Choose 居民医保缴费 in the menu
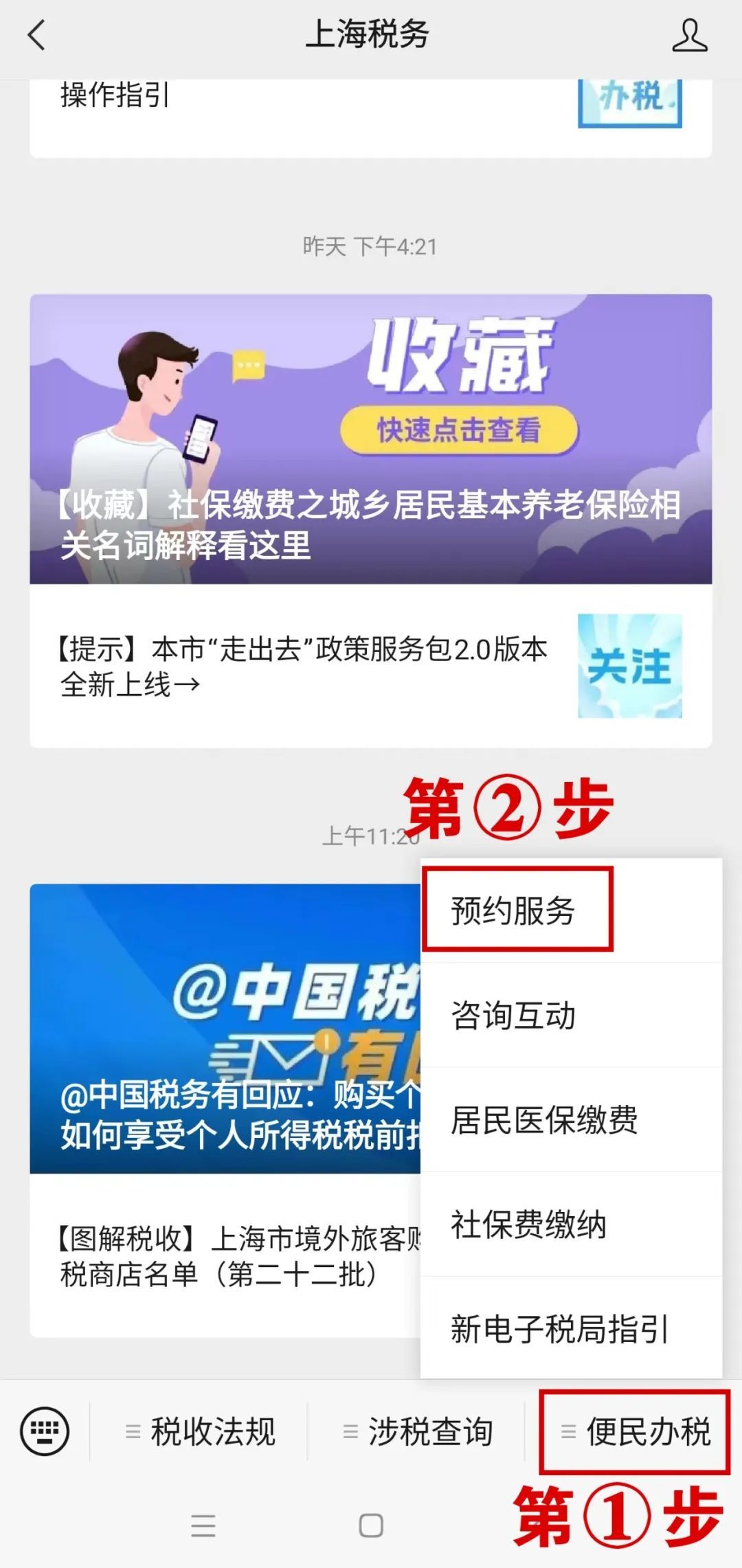The image size is (742, 1568). point(544,1119)
